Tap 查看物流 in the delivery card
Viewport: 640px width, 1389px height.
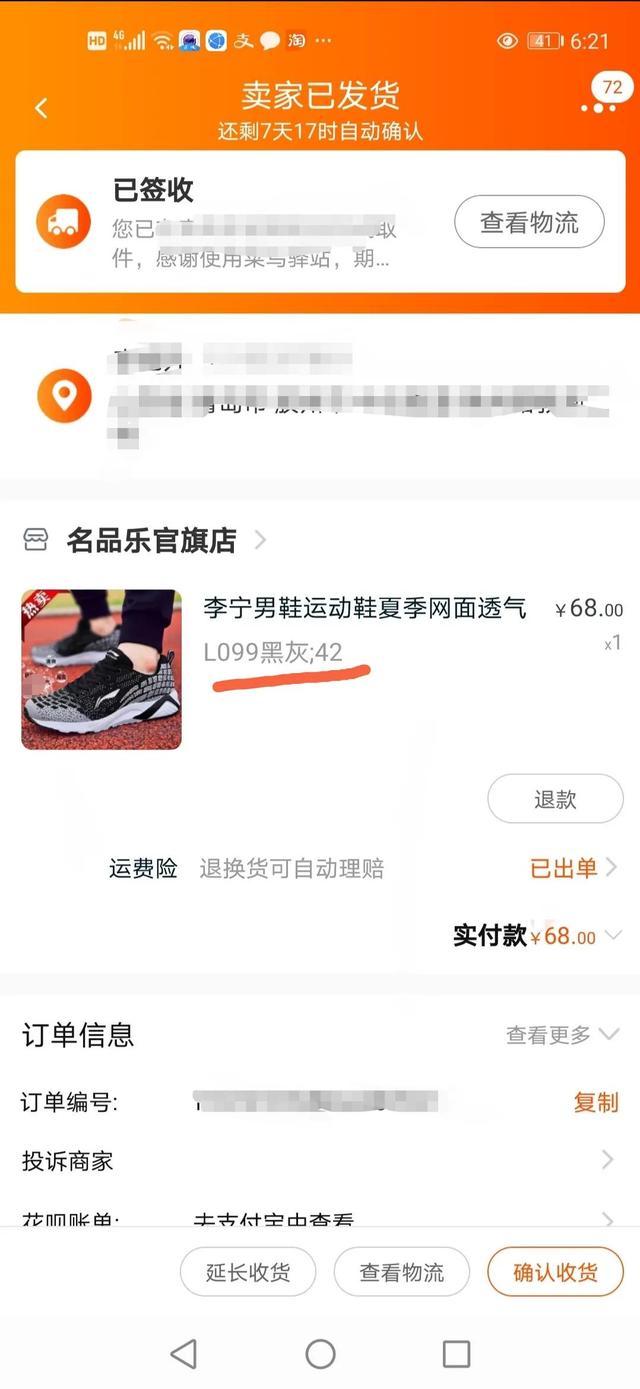coord(529,222)
